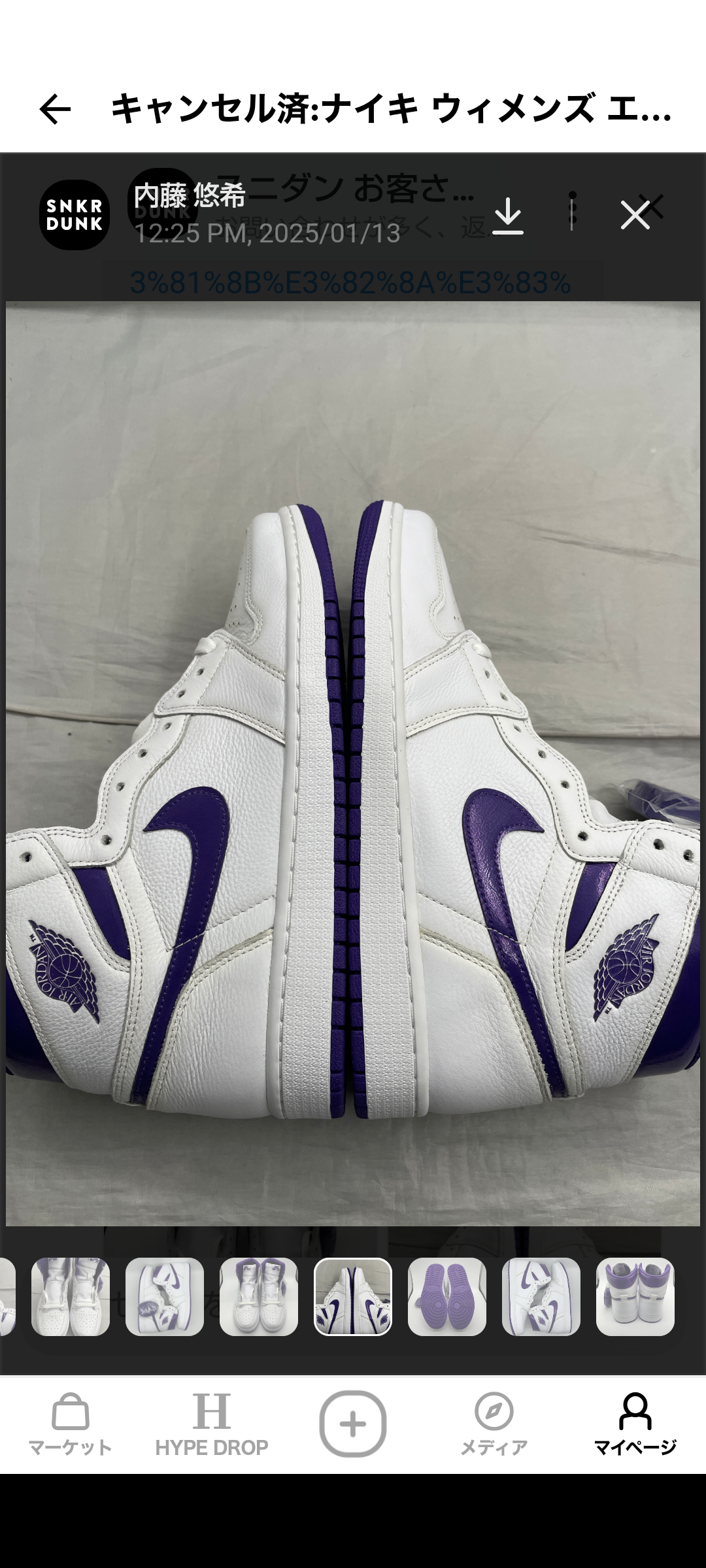Viewport: 706px width, 1568px height.
Task: Go back with the top arrow
Action: pyautogui.click(x=55, y=108)
